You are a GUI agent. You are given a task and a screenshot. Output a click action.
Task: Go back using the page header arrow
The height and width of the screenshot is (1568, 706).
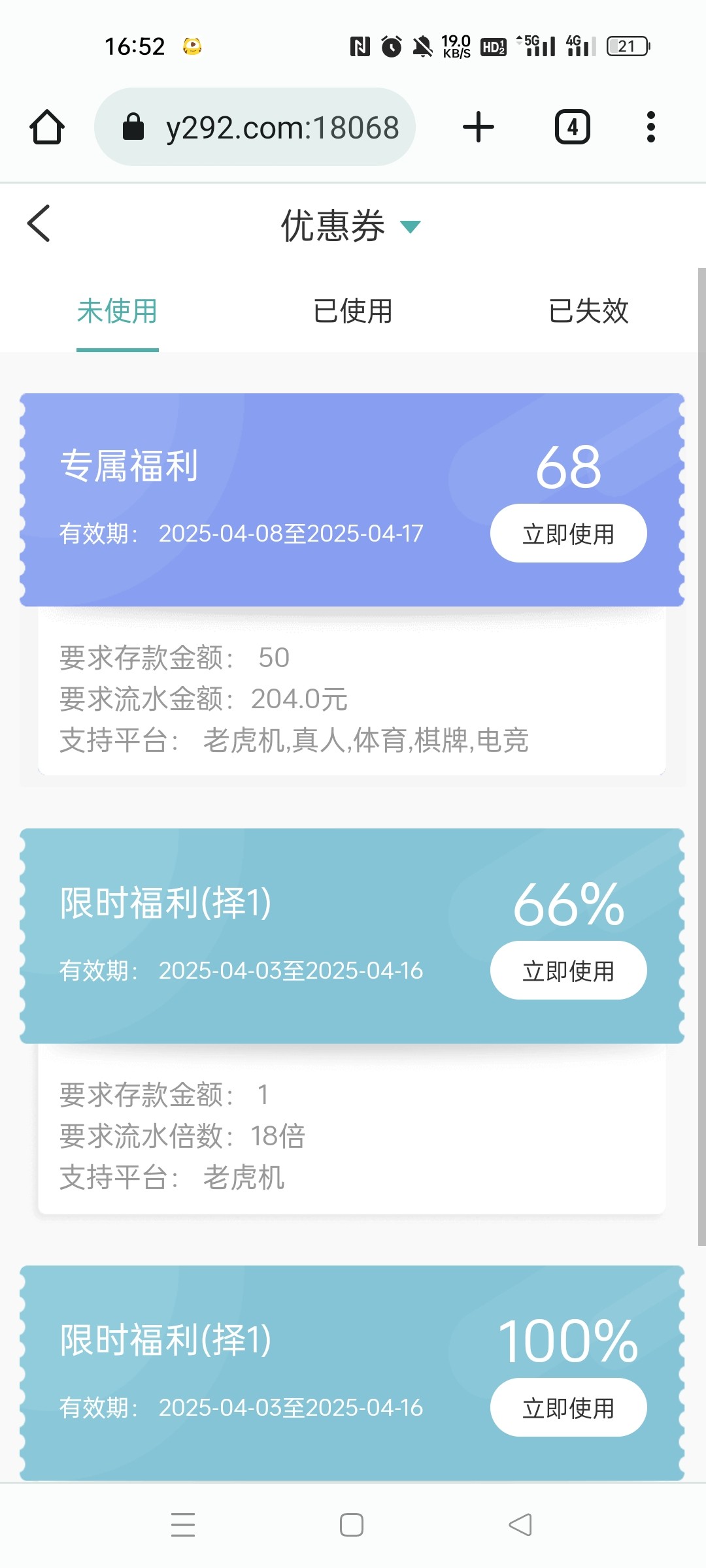39,223
